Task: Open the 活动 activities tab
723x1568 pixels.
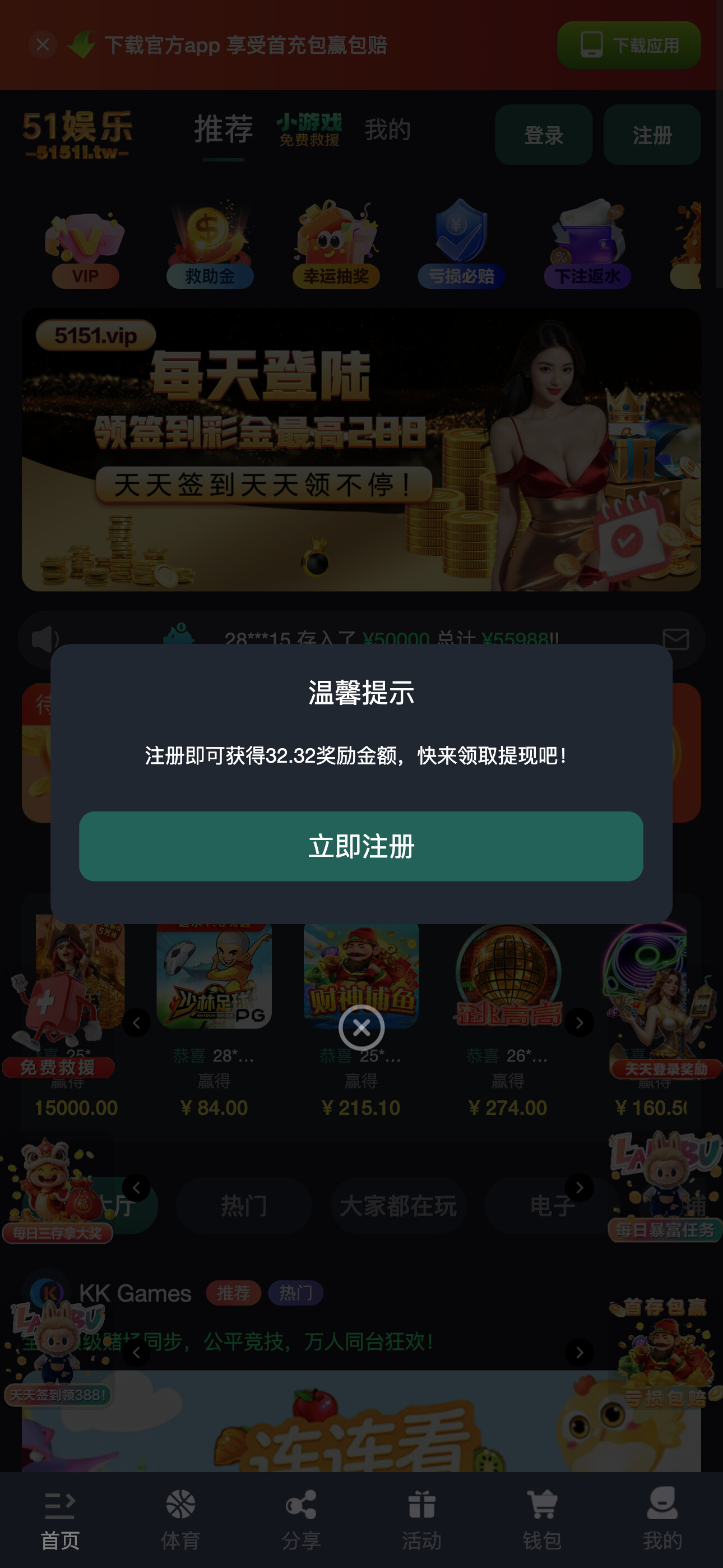Action: tap(421, 1520)
